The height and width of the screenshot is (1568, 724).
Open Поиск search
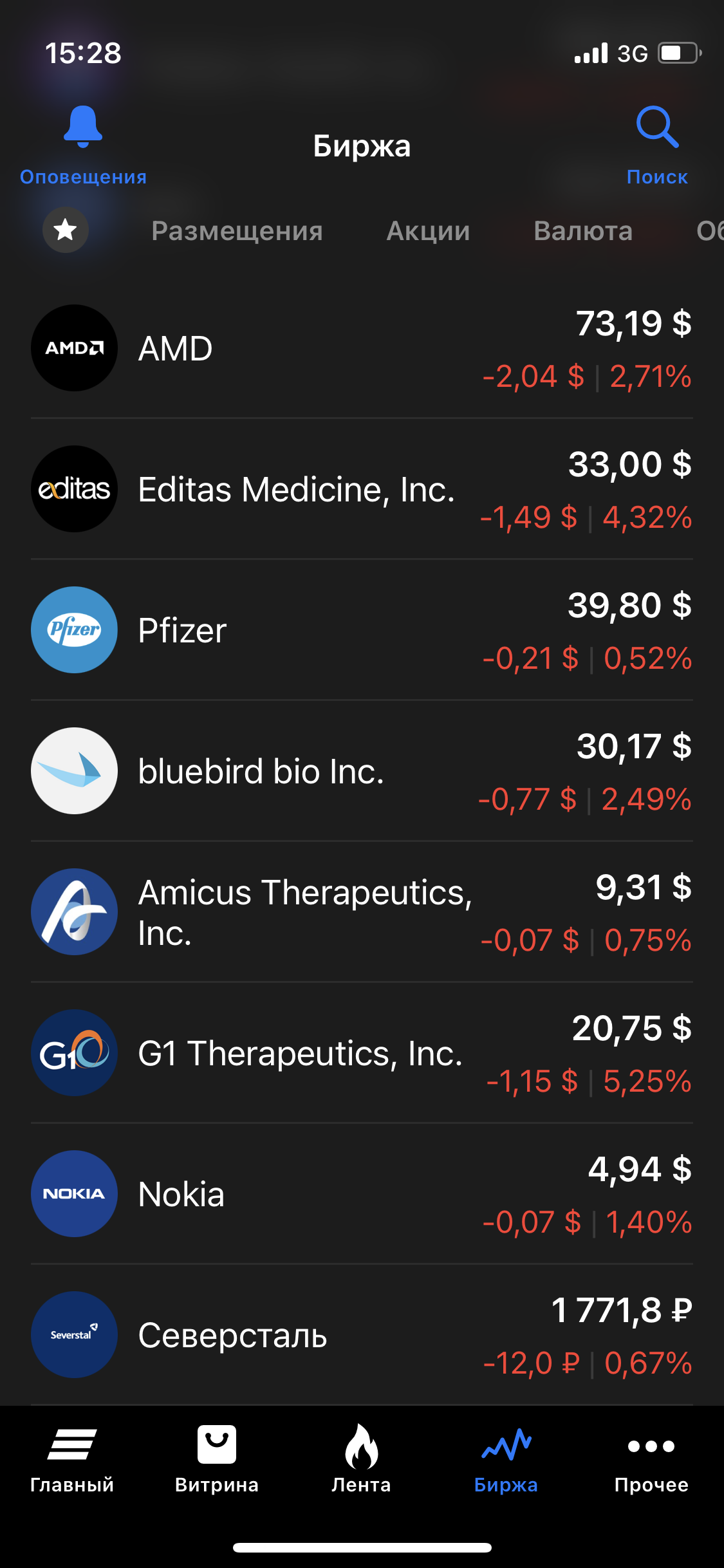(657, 143)
